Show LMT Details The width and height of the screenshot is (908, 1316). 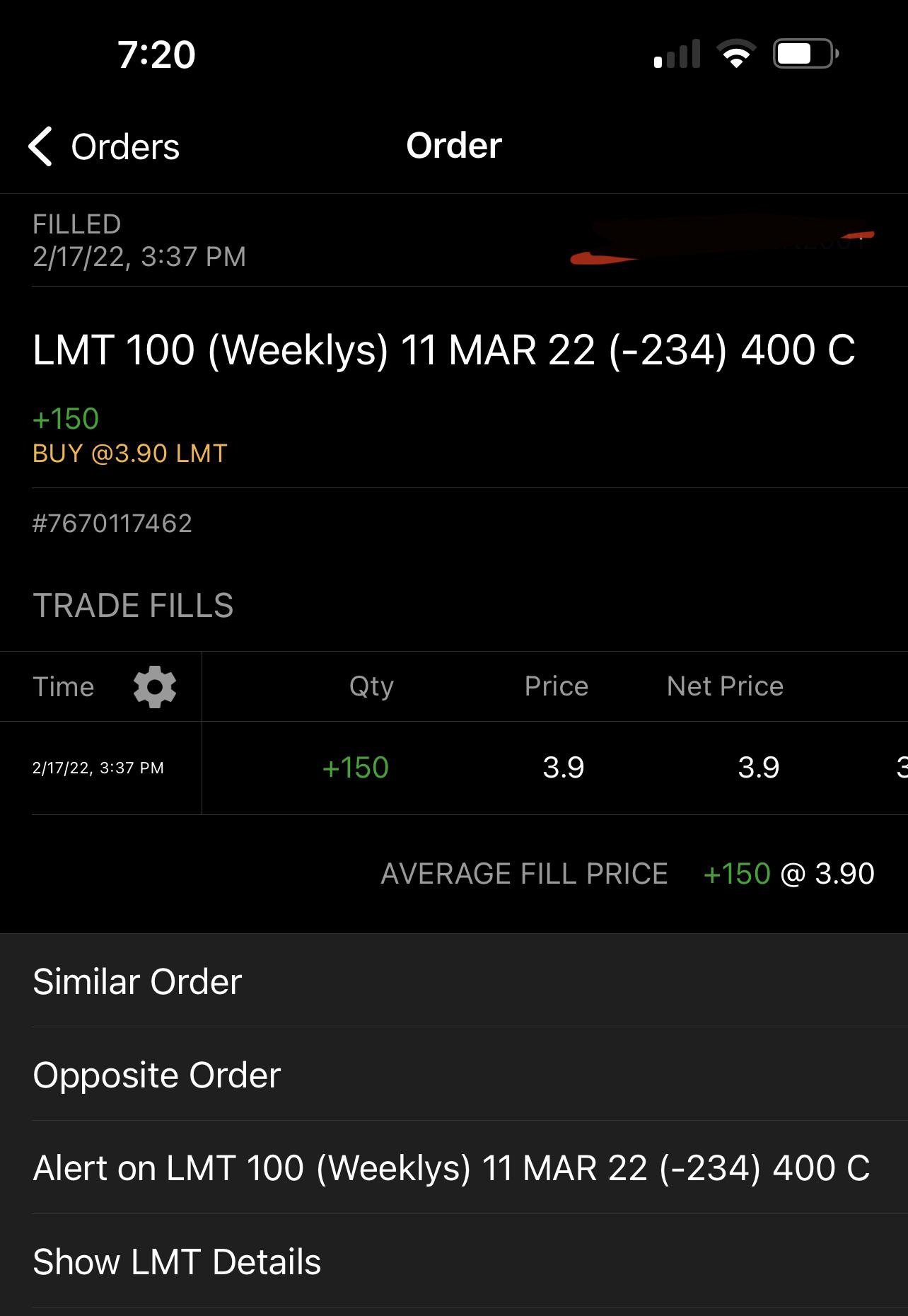pyautogui.click(x=177, y=1262)
